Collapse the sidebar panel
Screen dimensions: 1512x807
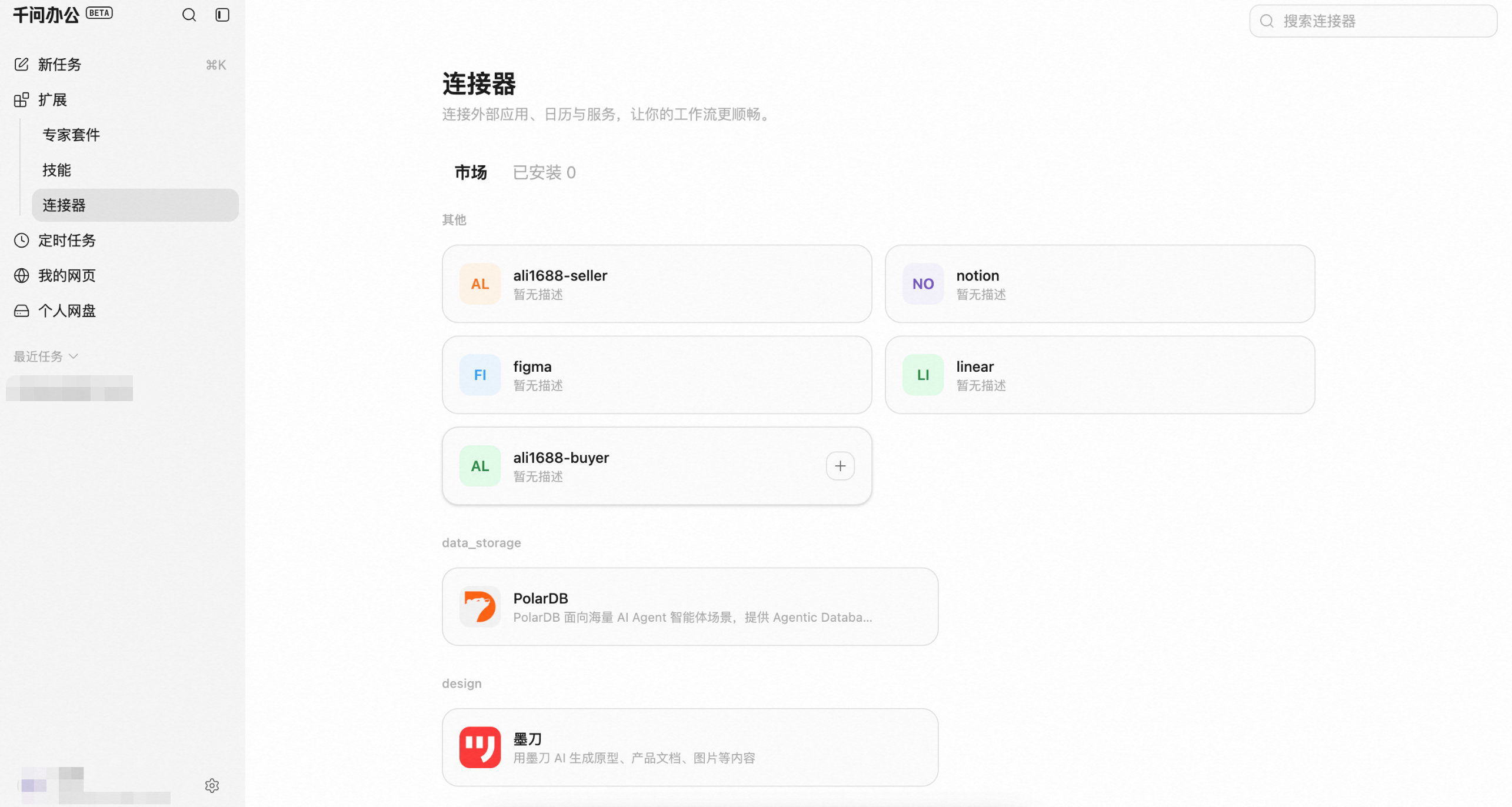(x=222, y=15)
